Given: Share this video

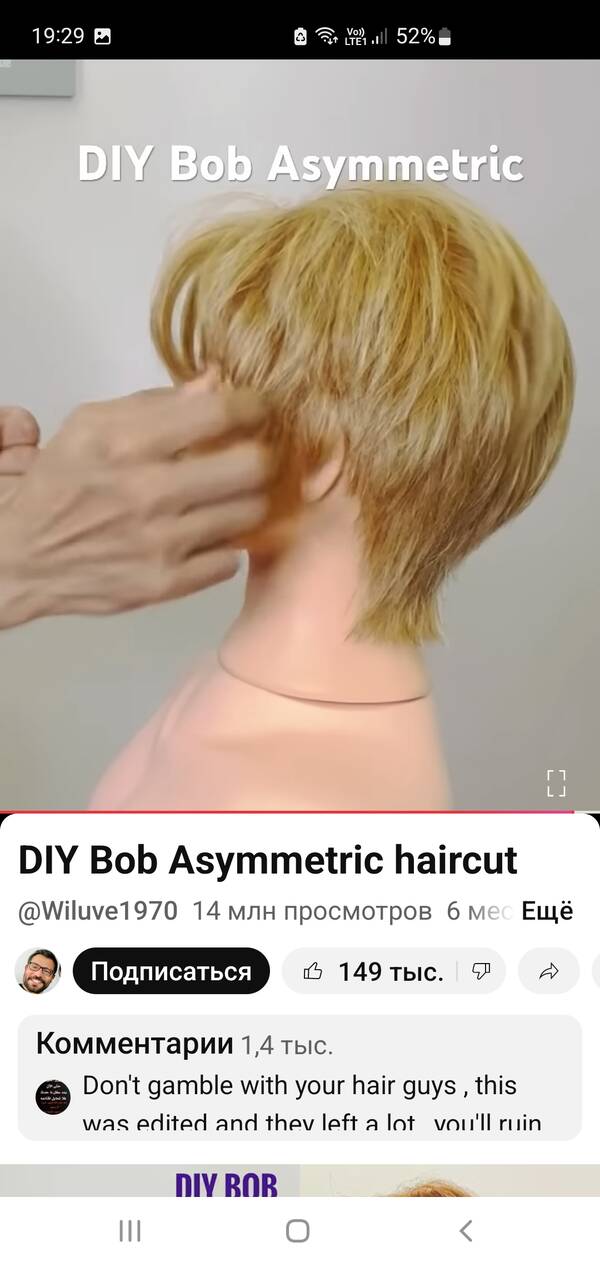Looking at the screenshot, I should (549, 971).
